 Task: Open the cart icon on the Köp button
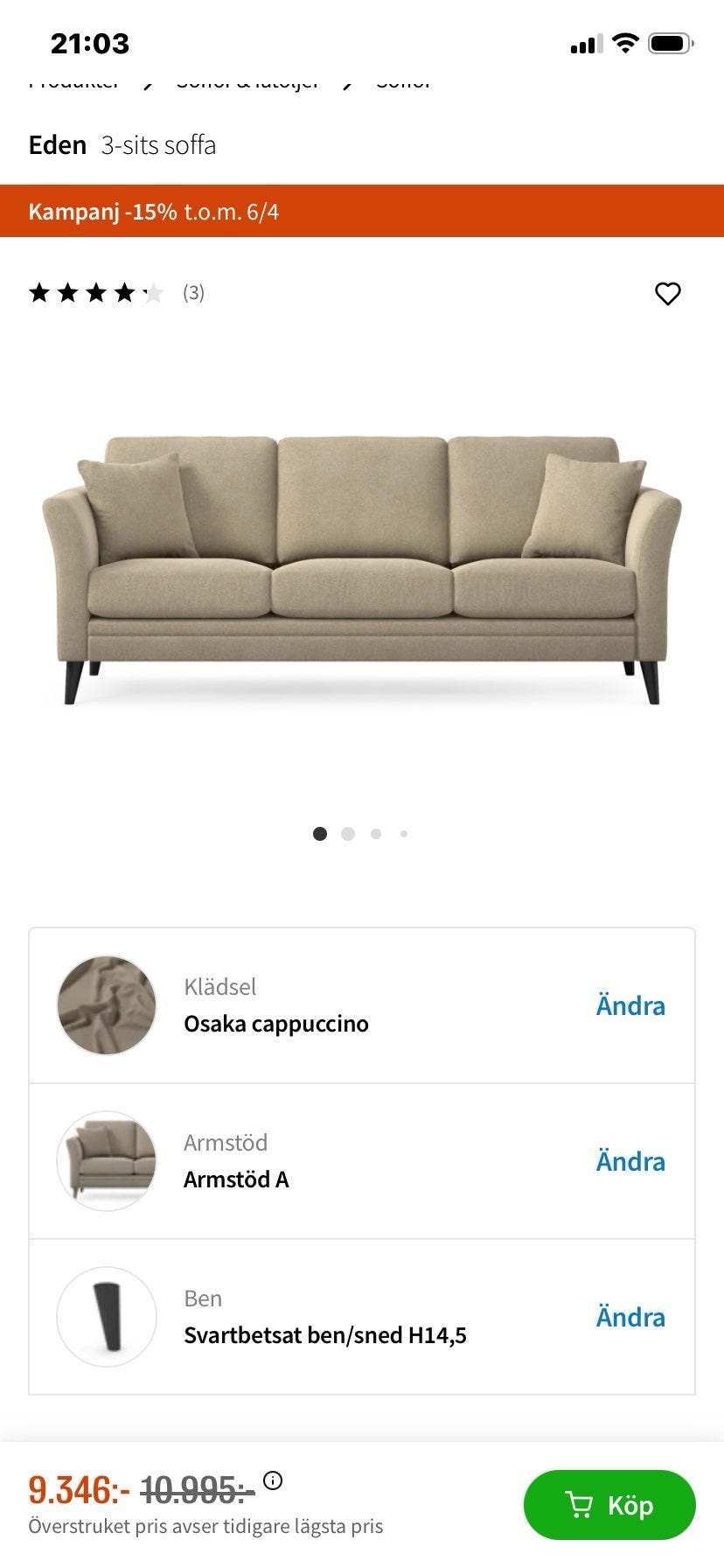(581, 1505)
